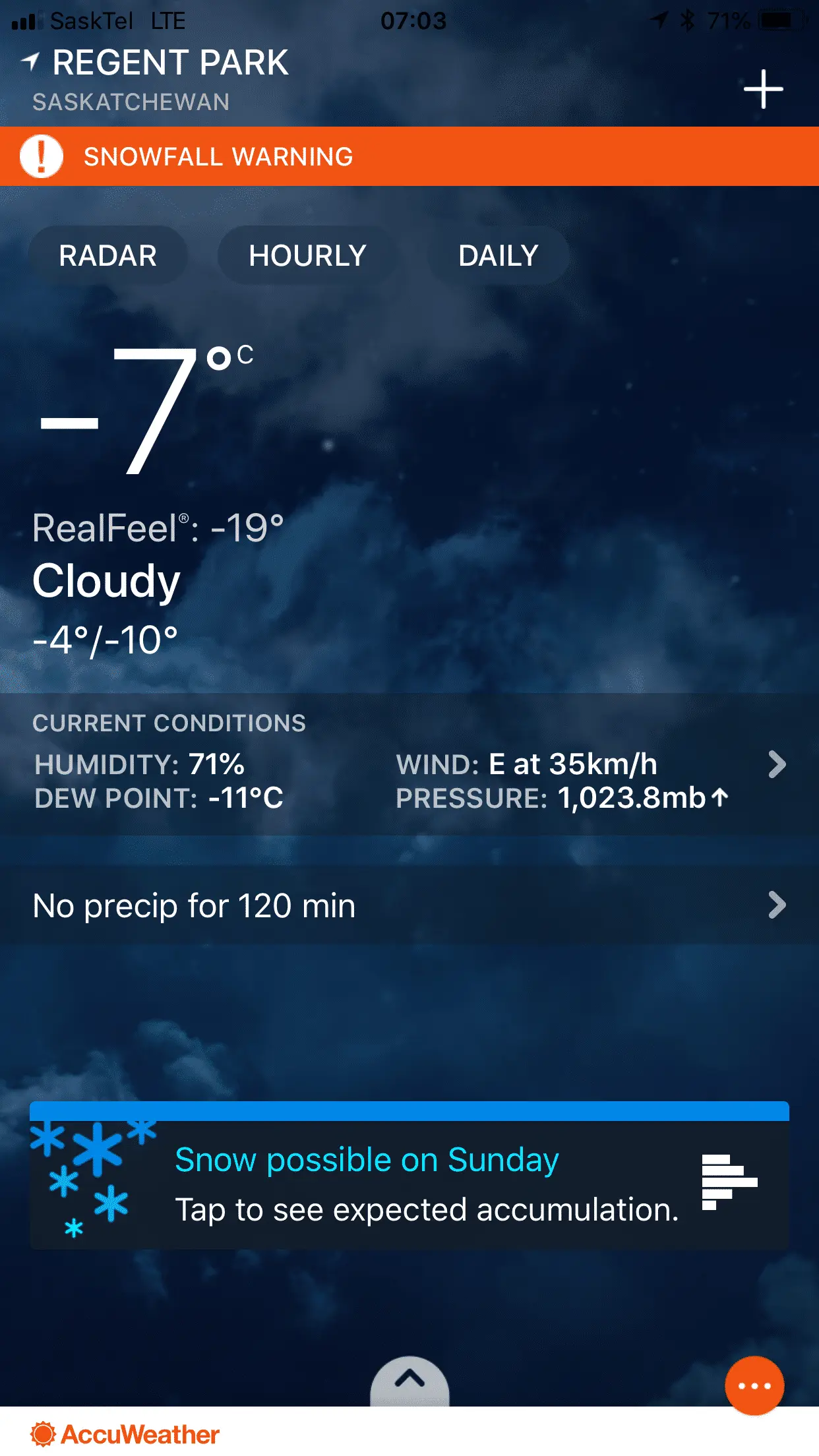The height and width of the screenshot is (1456, 819).
Task: Select Regent Park location header
Action: point(170,64)
